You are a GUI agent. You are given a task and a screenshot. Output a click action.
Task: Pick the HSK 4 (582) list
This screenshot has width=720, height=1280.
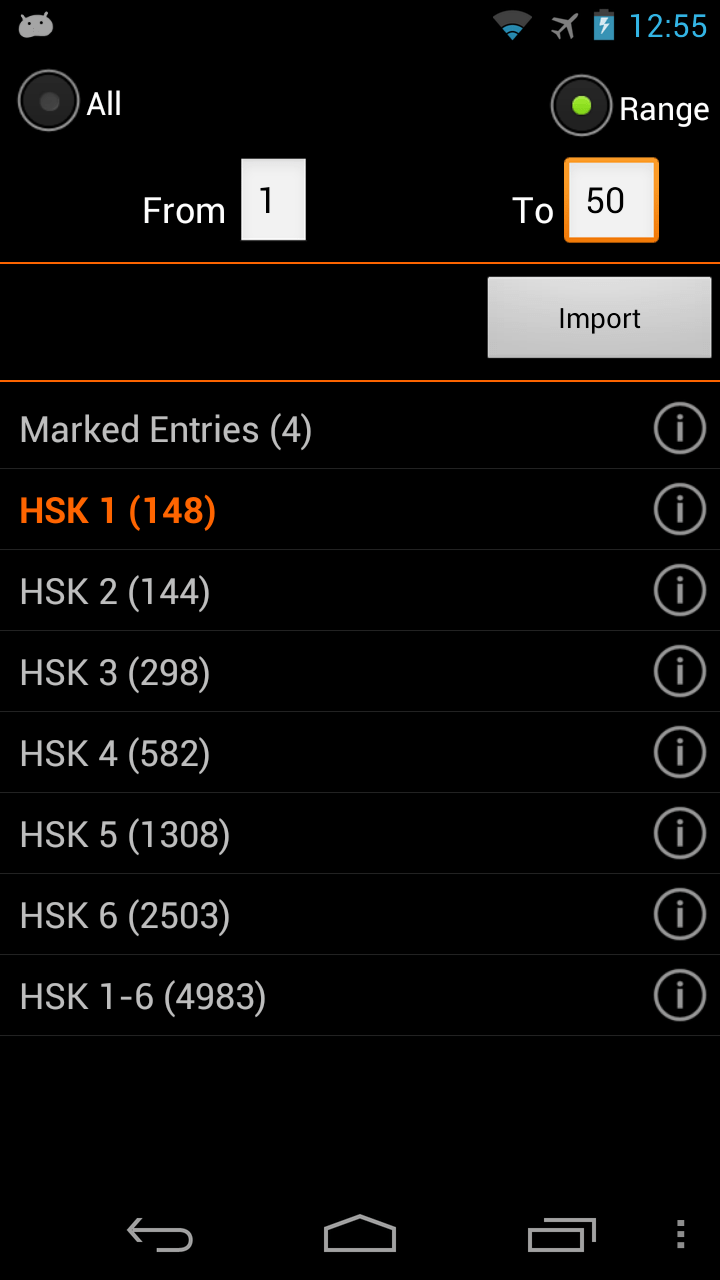coord(115,754)
